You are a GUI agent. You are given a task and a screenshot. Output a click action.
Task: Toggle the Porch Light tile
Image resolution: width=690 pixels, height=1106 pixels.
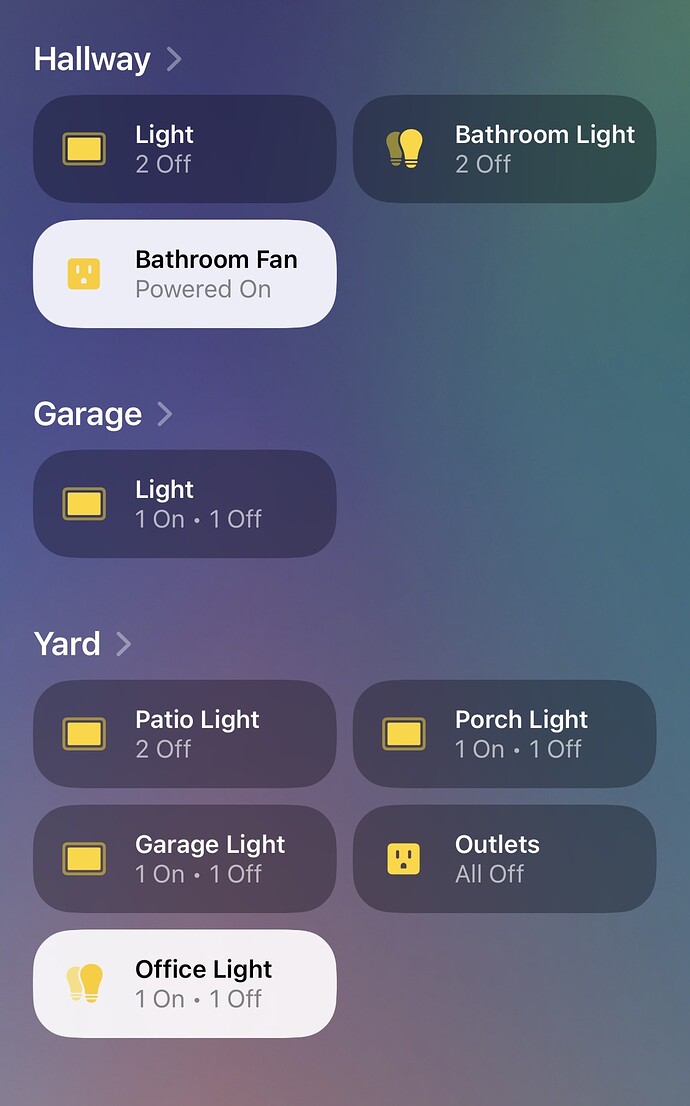click(x=405, y=734)
